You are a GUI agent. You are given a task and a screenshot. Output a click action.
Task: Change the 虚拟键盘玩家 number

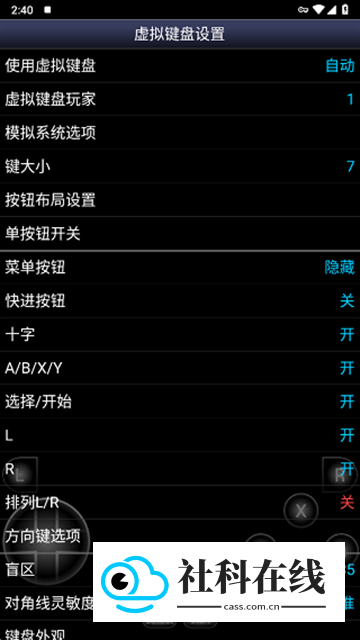(x=180, y=99)
